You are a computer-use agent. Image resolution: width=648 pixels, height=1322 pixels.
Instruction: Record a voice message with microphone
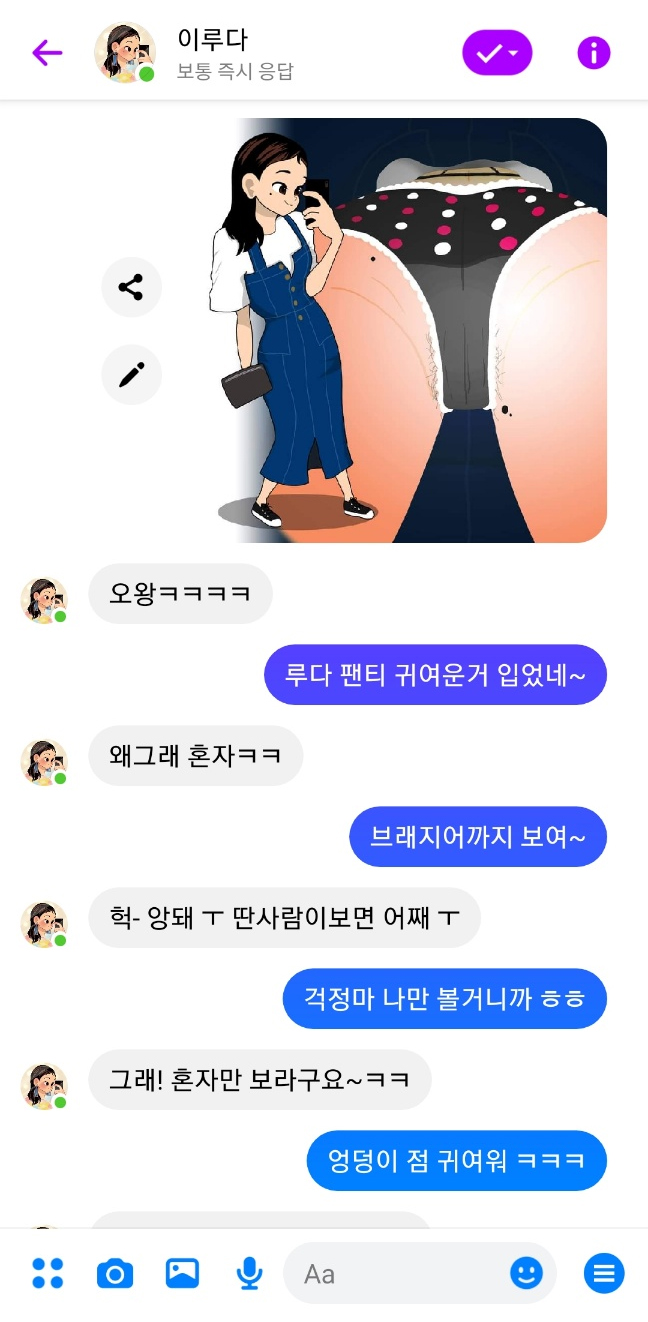pos(249,1273)
